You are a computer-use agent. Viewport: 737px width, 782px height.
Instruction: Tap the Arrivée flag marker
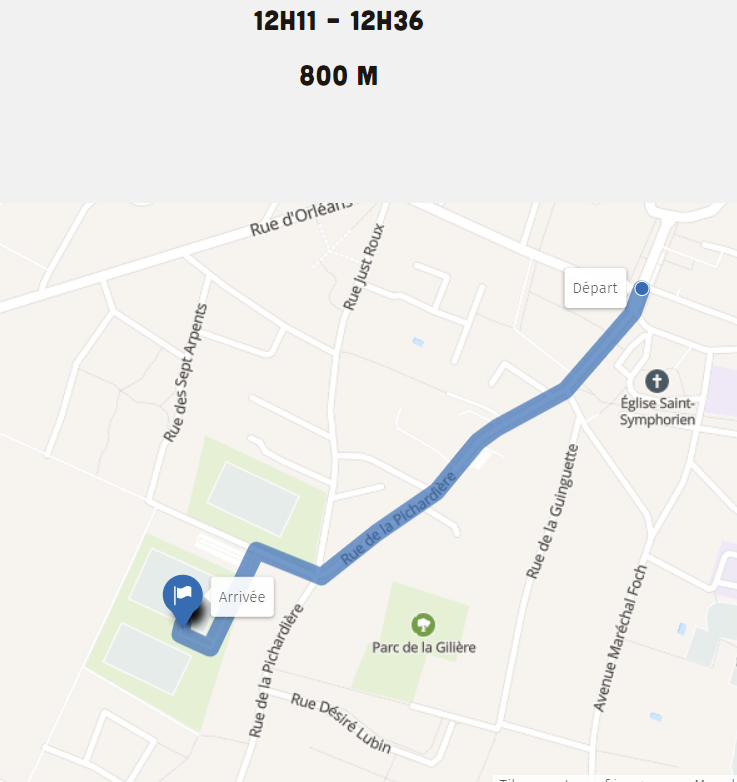183,597
